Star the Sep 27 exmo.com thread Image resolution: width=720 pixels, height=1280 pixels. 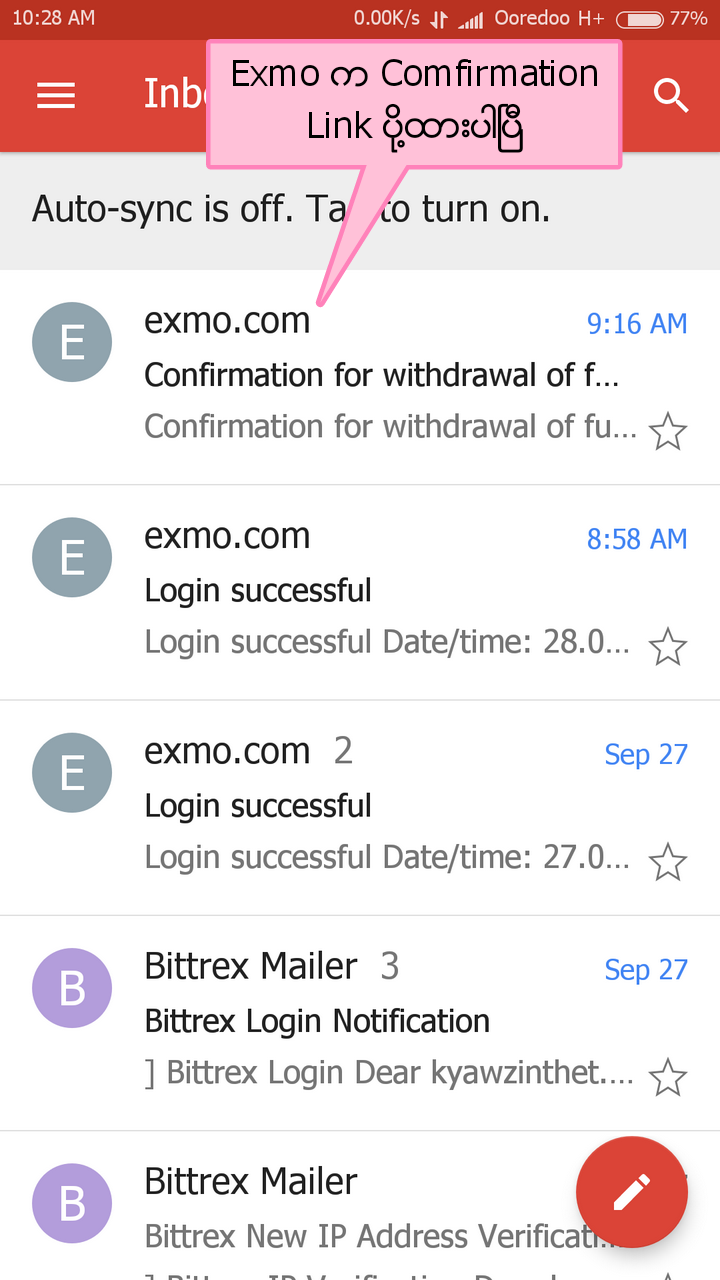(667, 862)
